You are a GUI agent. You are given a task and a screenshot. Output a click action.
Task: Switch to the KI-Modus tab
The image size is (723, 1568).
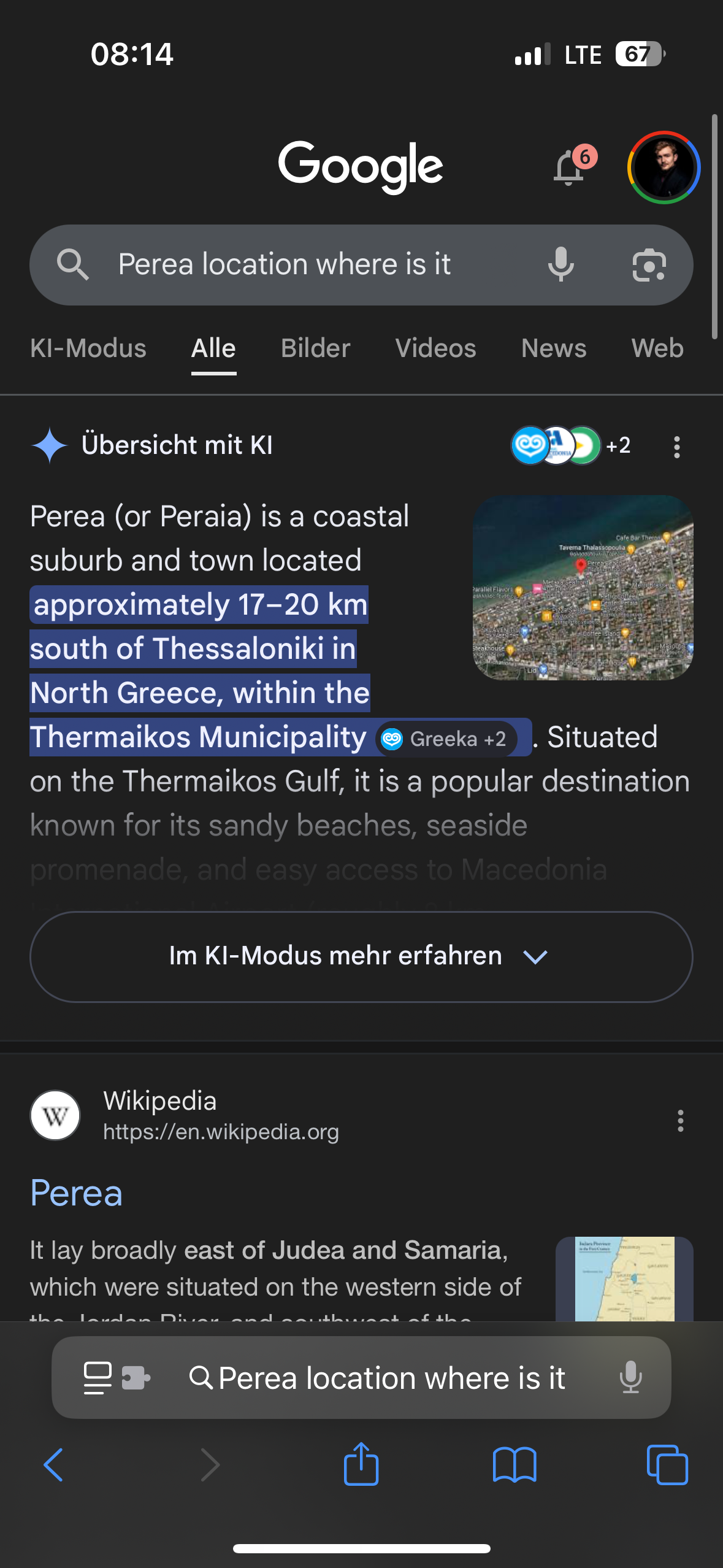point(88,348)
